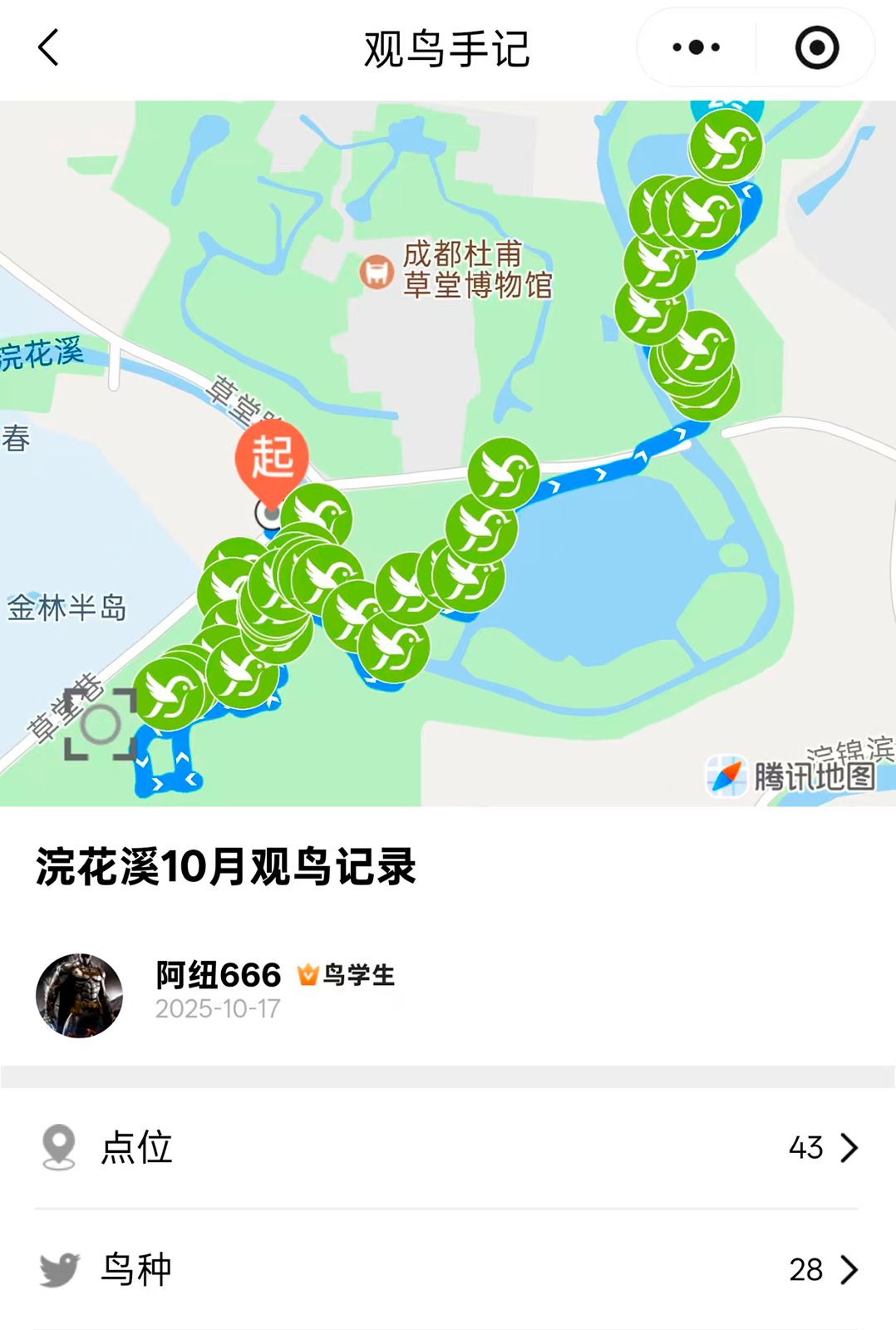Tap the fullscreen map focus icon
Image resolution: width=896 pixels, height=1330 pixels.
pyautogui.click(x=101, y=724)
